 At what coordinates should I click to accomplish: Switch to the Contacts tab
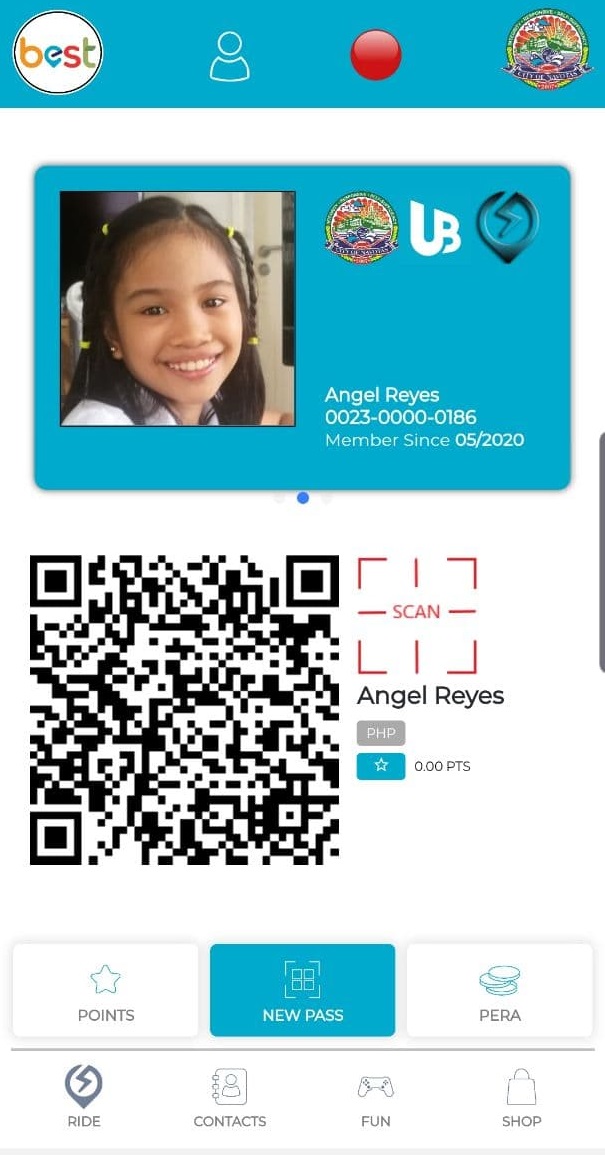230,1097
